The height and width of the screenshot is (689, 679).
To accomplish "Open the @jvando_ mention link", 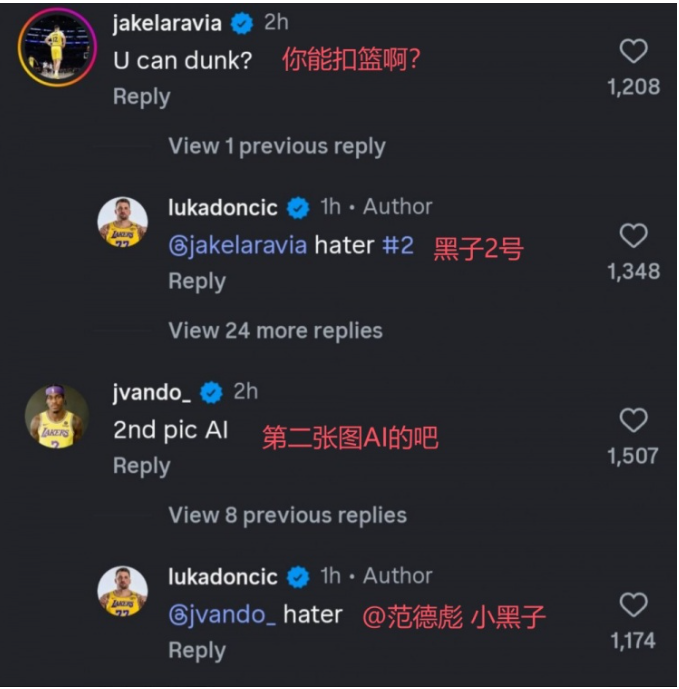I will (222, 615).
